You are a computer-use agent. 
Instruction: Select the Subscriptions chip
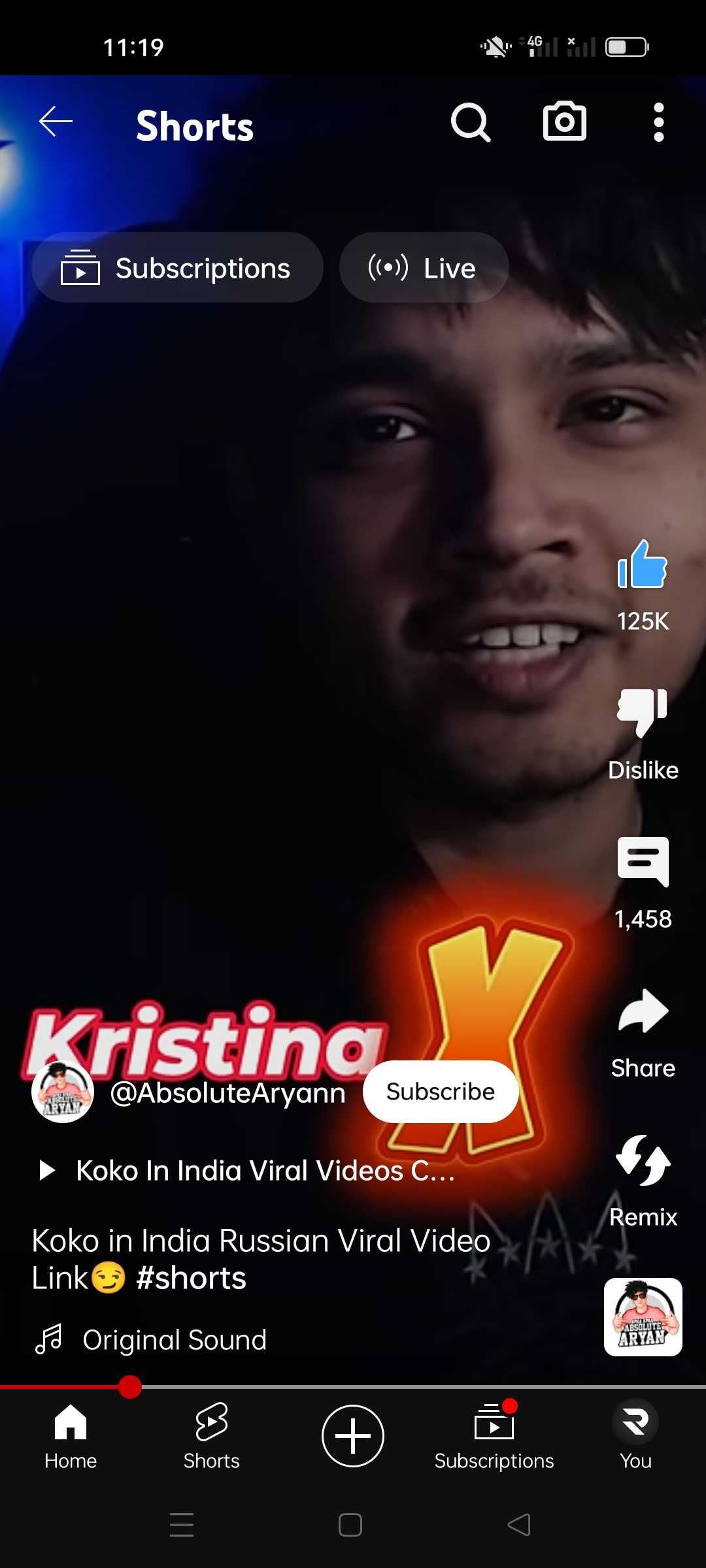point(177,268)
